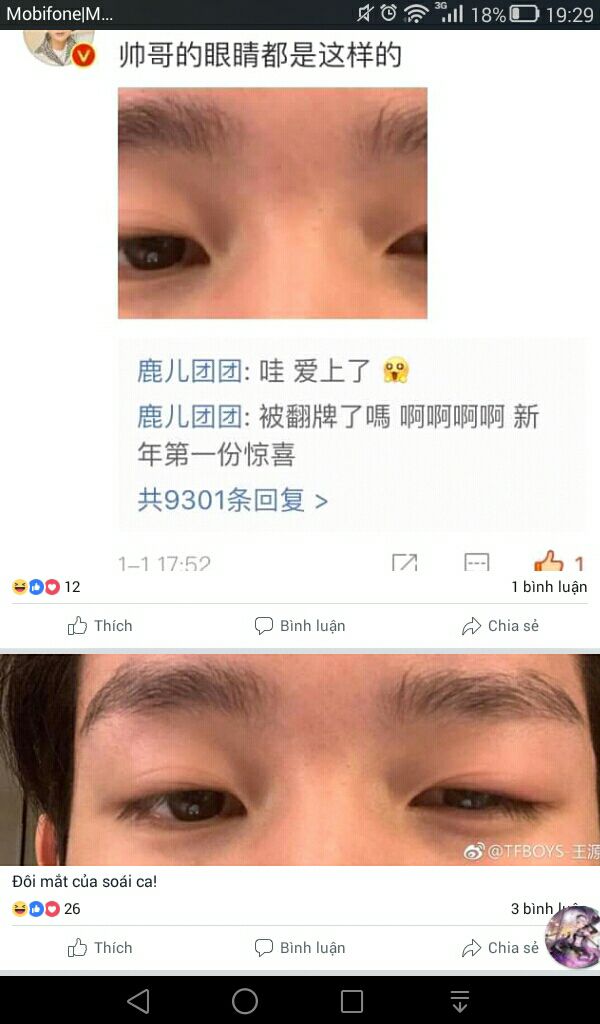View who reacted to the 12-reaction post
Screen dimensions: 600x1024
tap(46, 586)
